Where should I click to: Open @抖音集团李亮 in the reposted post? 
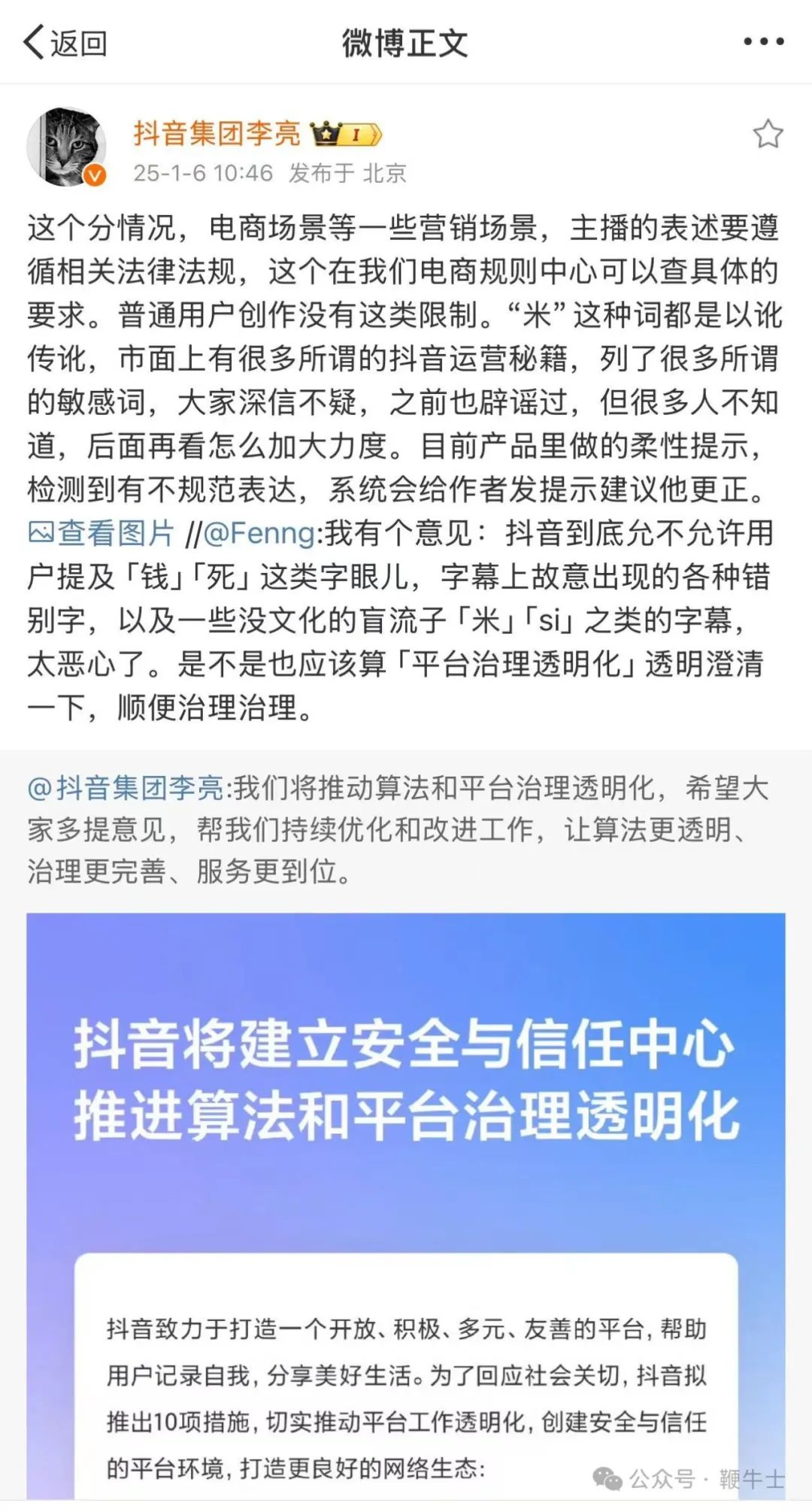pos(126,789)
